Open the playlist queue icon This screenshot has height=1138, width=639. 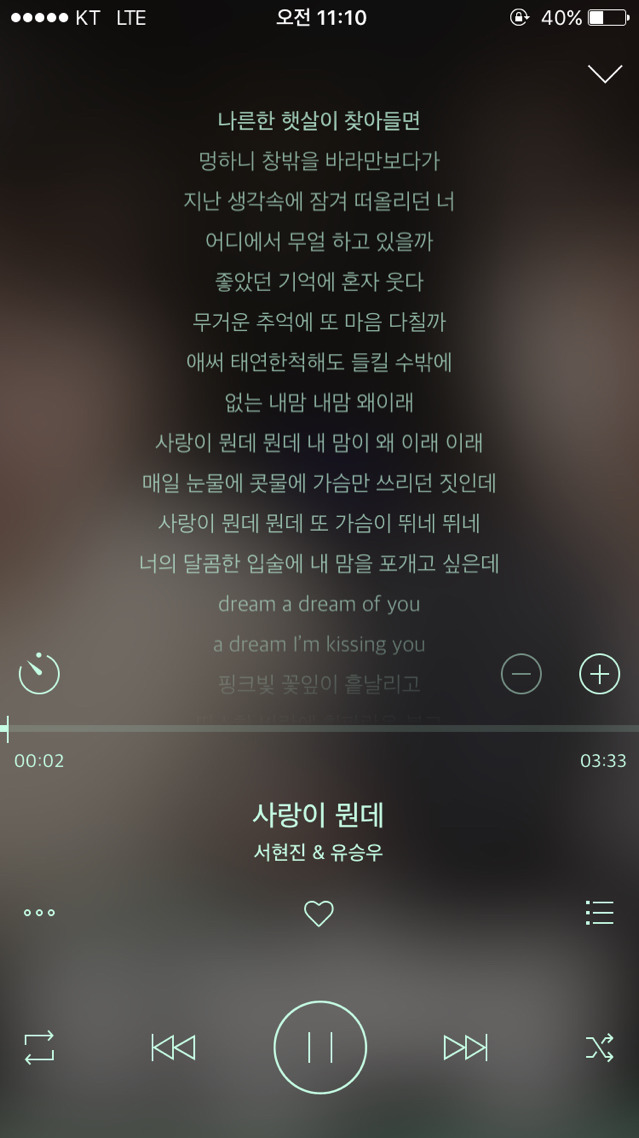point(599,912)
